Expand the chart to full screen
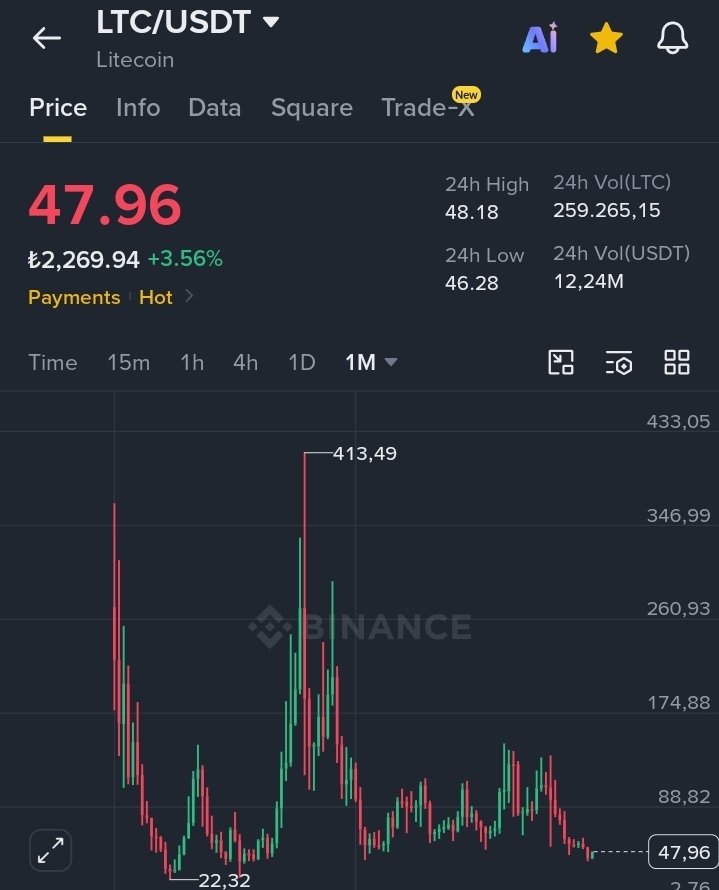The height and width of the screenshot is (890, 719). click(x=51, y=850)
